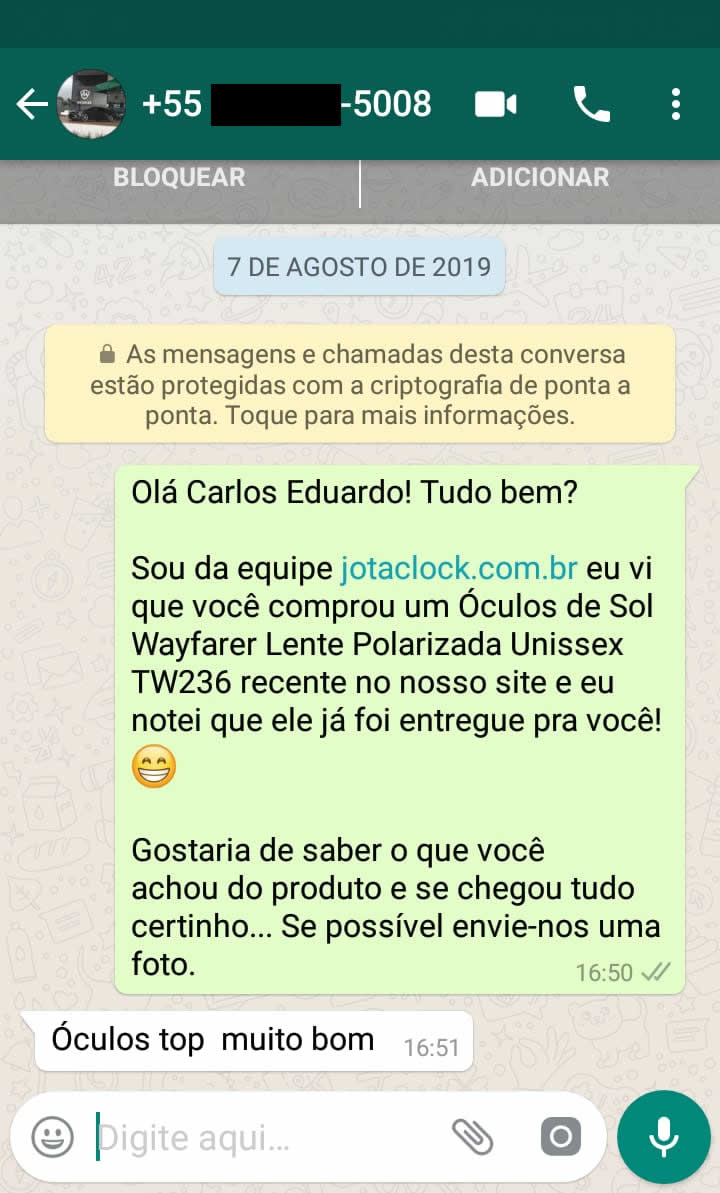Open the contact's profile picture
The width and height of the screenshot is (720, 1193).
click(91, 104)
